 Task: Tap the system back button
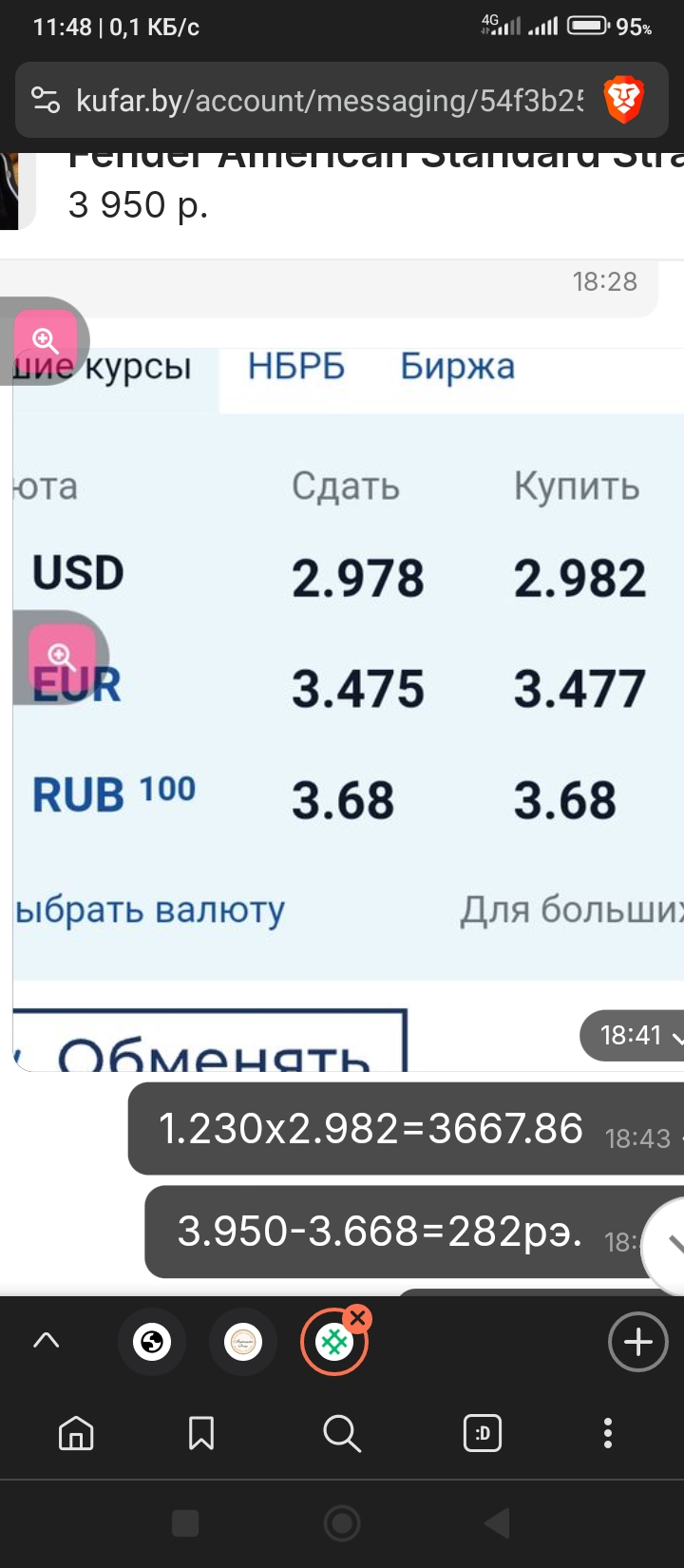pos(498,1523)
